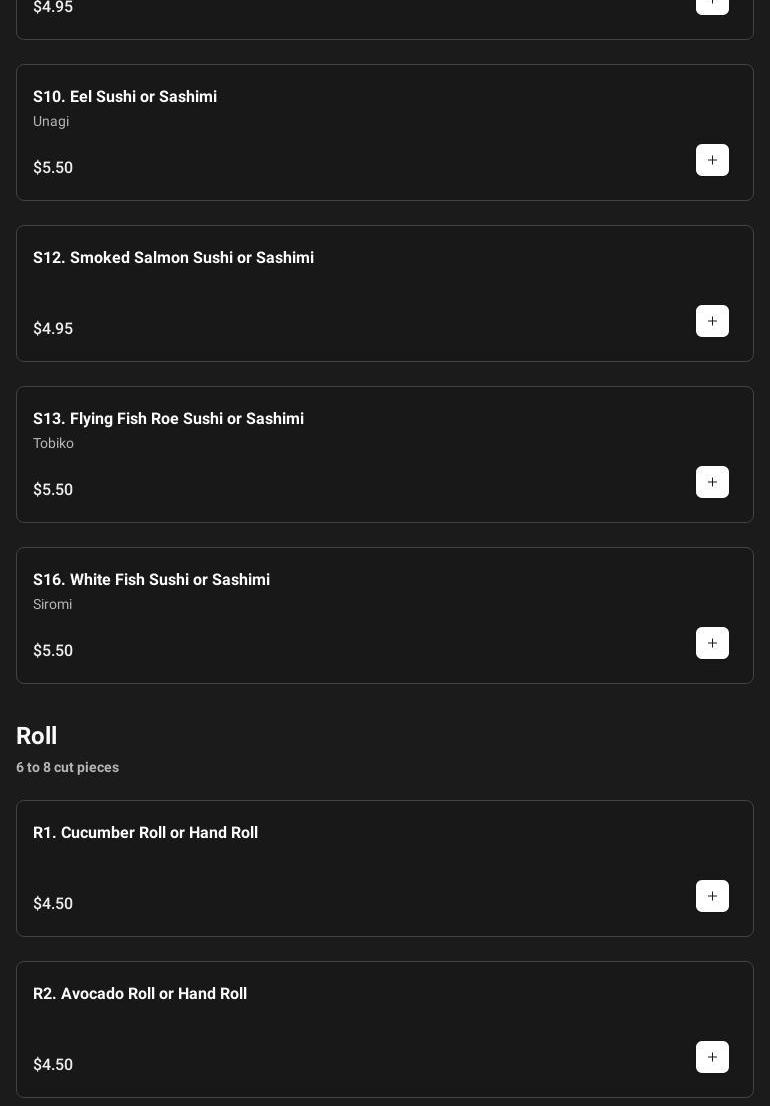Add S16. White Fish Sushi or Sashimi
770x1106 pixels.
(712, 643)
